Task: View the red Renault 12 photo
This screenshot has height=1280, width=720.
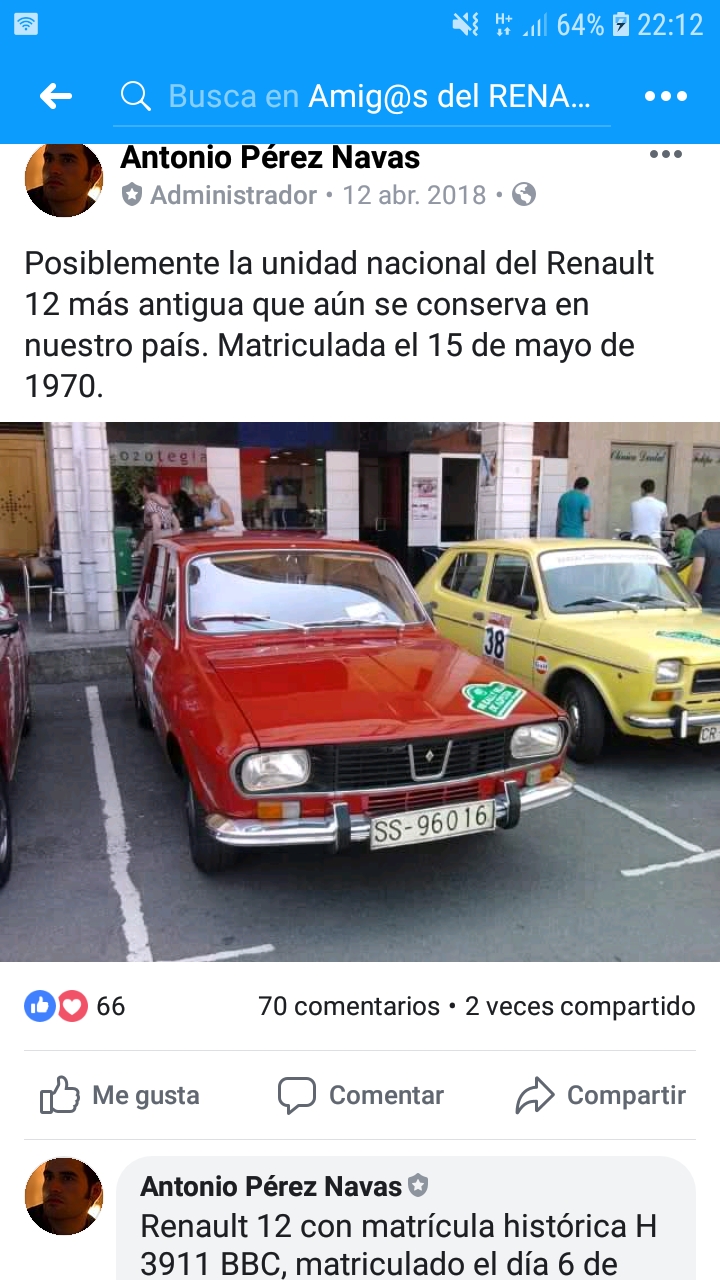Action: click(360, 690)
